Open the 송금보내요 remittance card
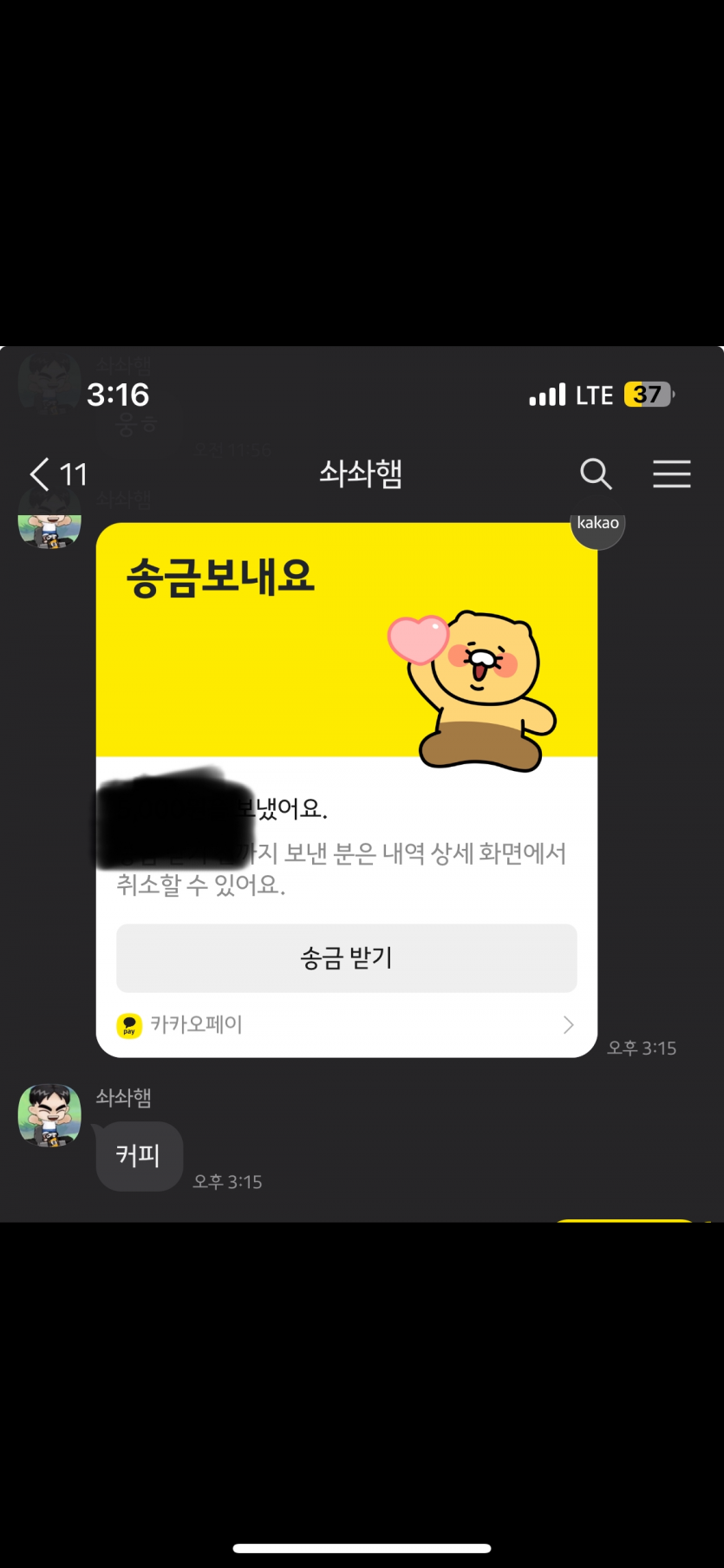Viewport: 724px width, 1568px height. pos(346,642)
